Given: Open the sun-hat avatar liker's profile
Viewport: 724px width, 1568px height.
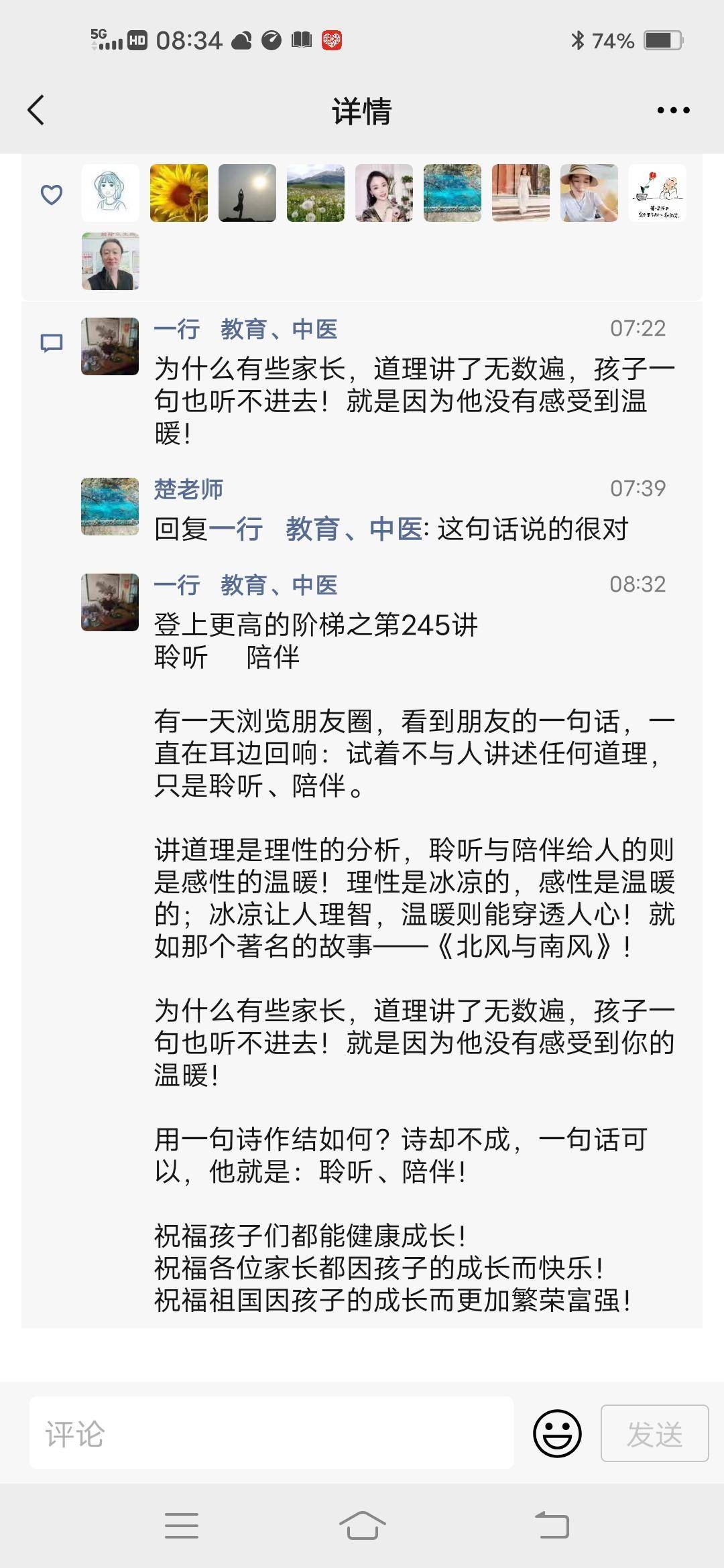Looking at the screenshot, I should (x=589, y=193).
